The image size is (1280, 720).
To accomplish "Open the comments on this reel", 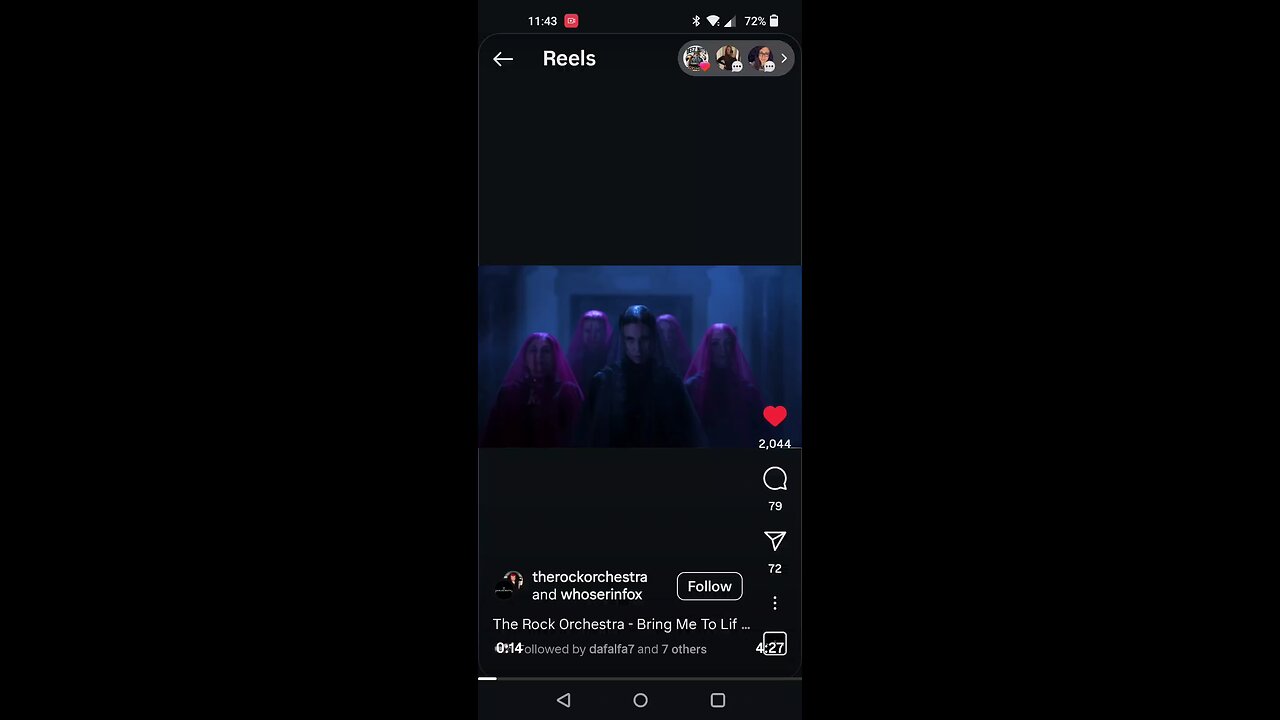I will pos(775,479).
